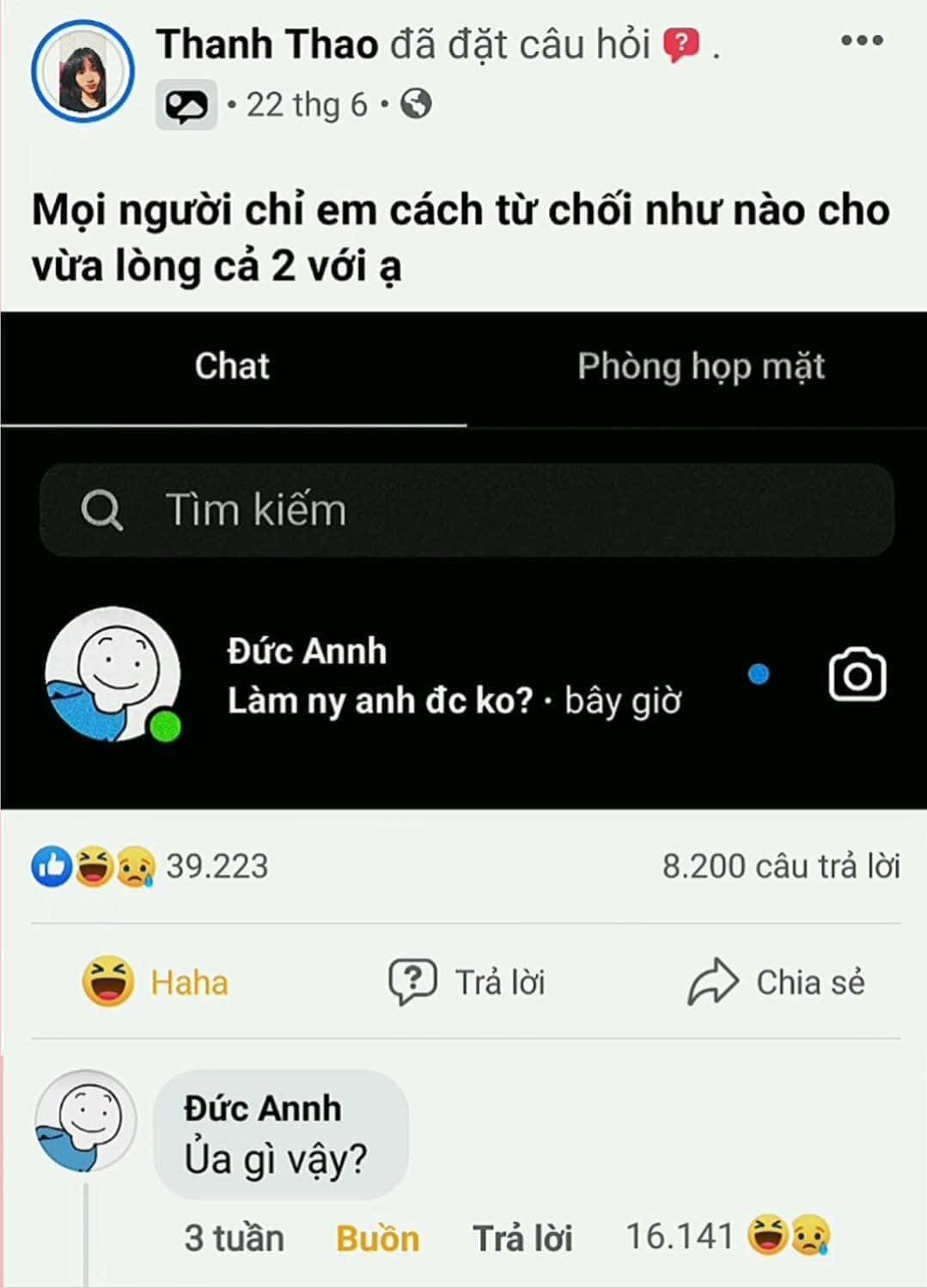
Task: Open Đức Annh's name on the comment
Action: point(262,1109)
